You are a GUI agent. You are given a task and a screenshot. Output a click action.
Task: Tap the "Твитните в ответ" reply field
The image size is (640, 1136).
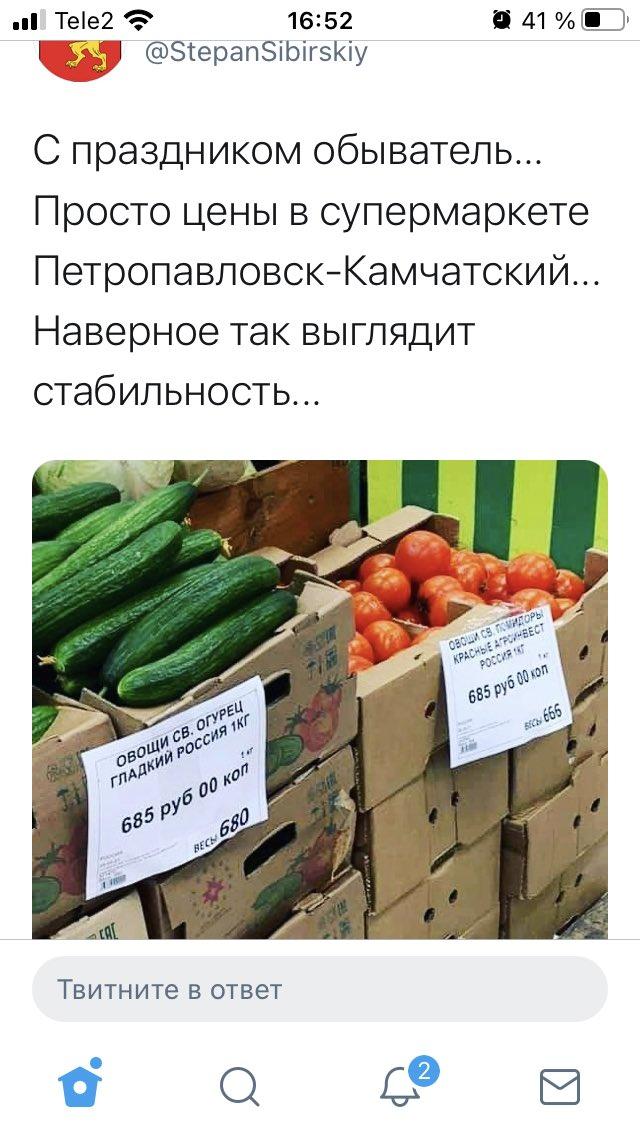(x=320, y=989)
